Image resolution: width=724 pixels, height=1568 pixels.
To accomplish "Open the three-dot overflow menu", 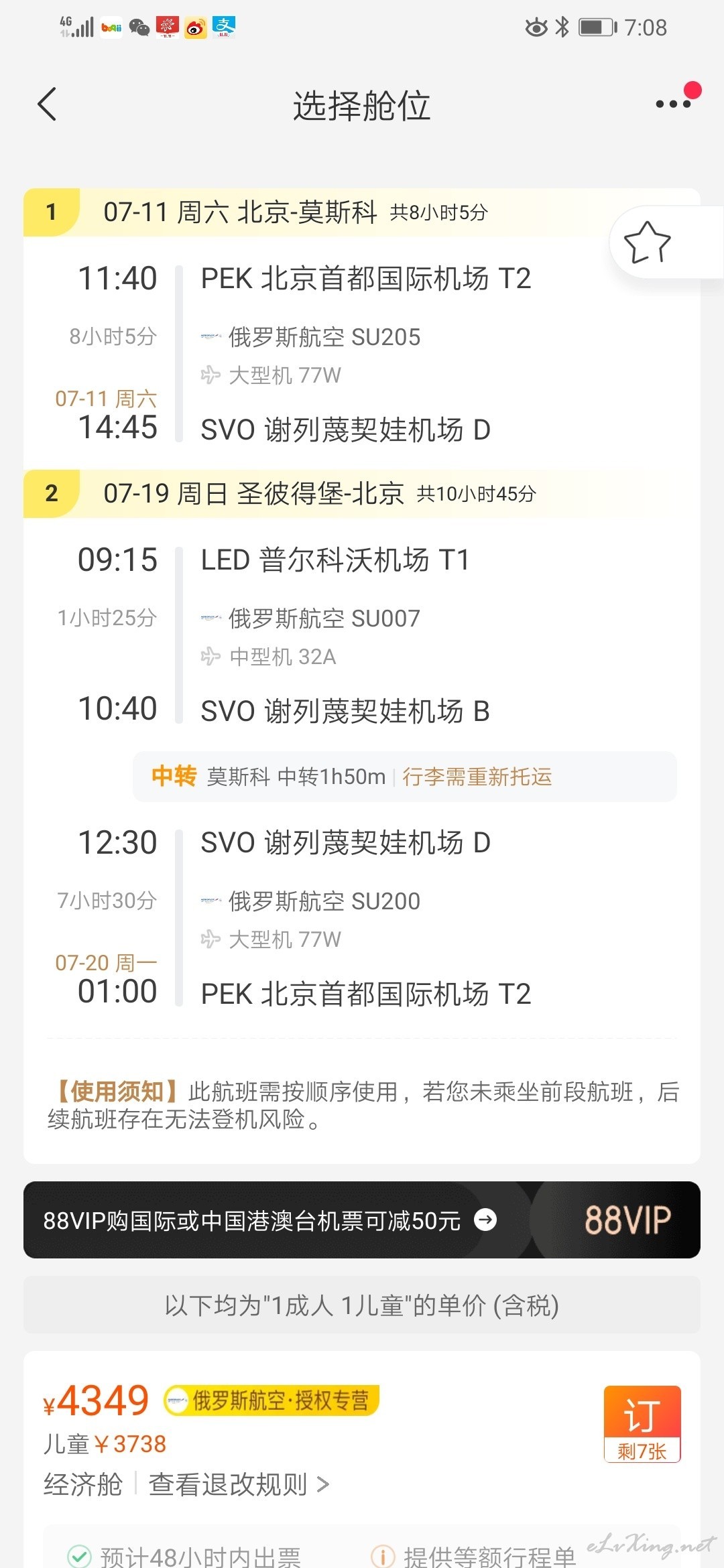I will click(x=673, y=104).
